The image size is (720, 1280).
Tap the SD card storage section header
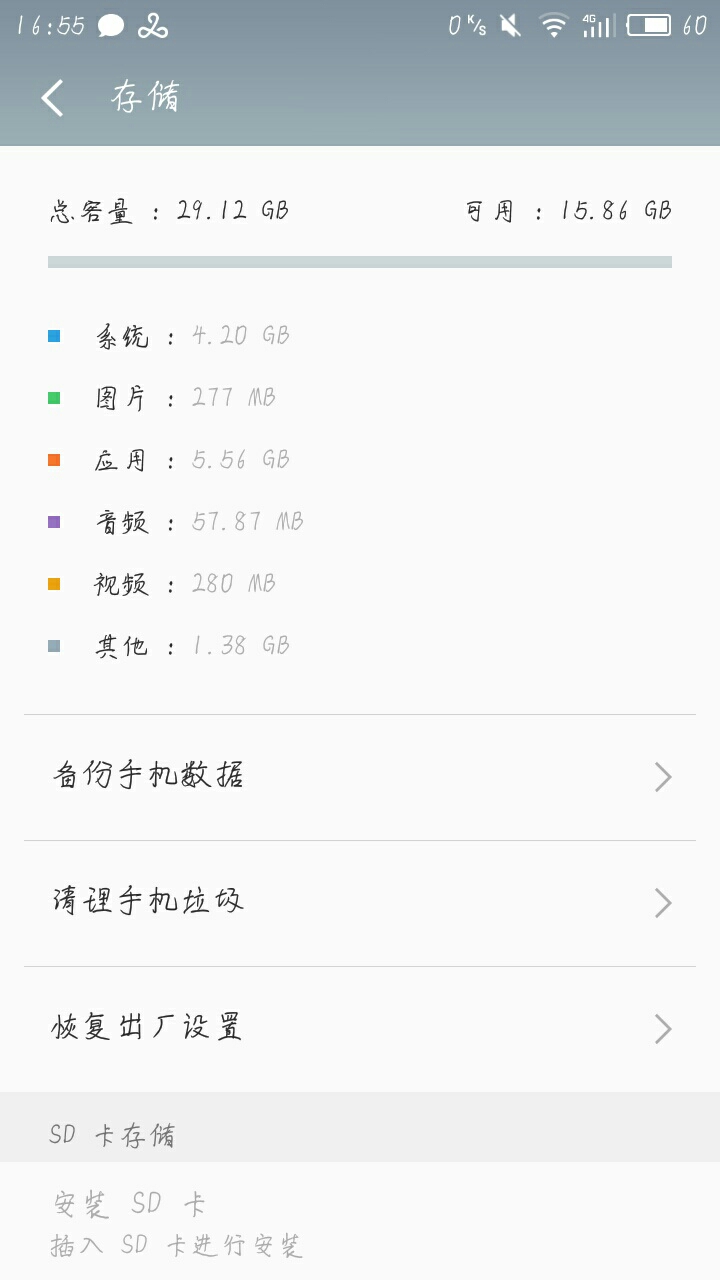(115, 1134)
